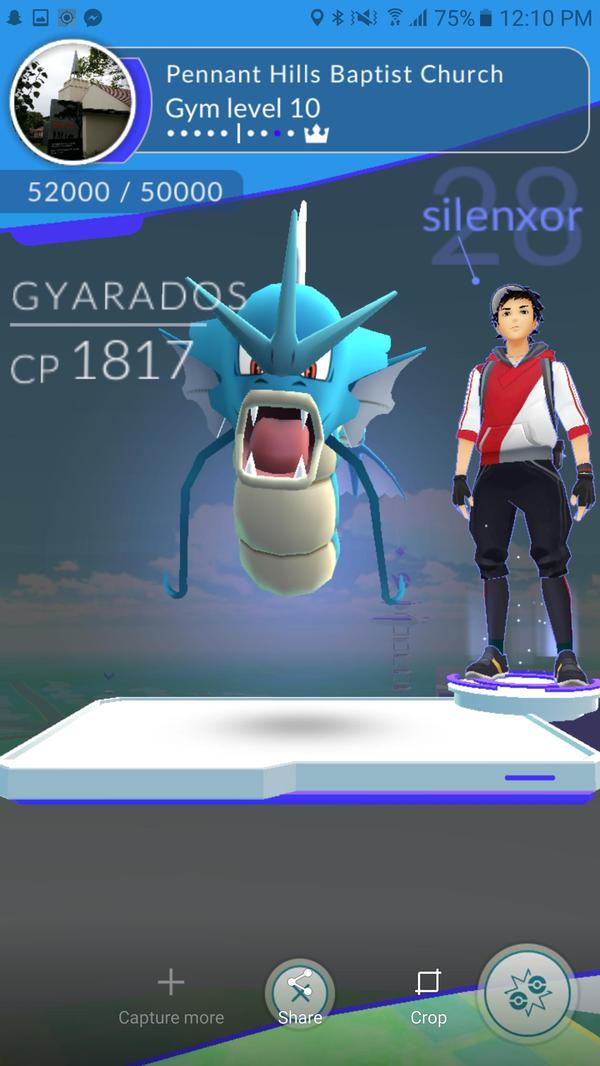This screenshot has width=600, height=1066.
Task: Tap Capture more to extend the screenshot
Action: 171,995
